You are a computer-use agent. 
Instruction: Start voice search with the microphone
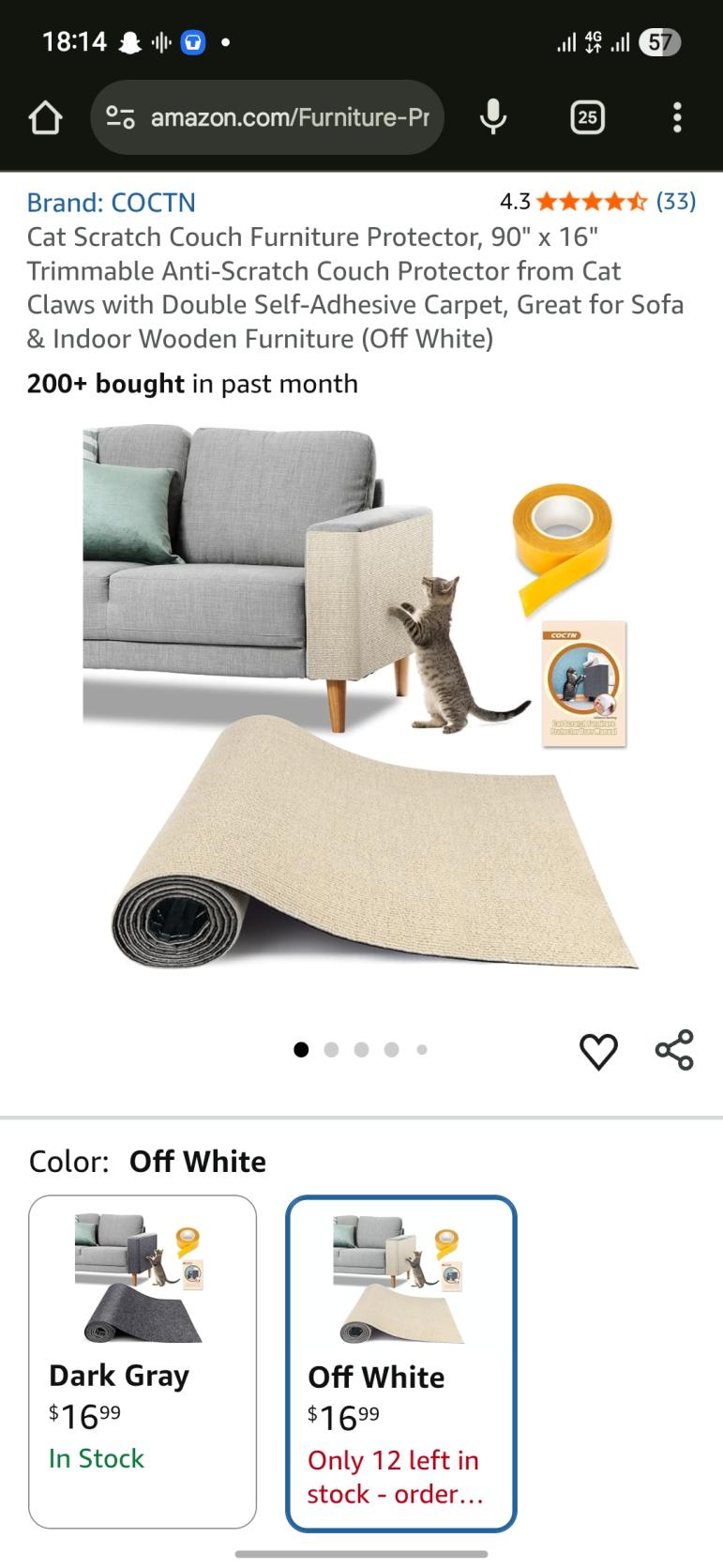pos(493,117)
